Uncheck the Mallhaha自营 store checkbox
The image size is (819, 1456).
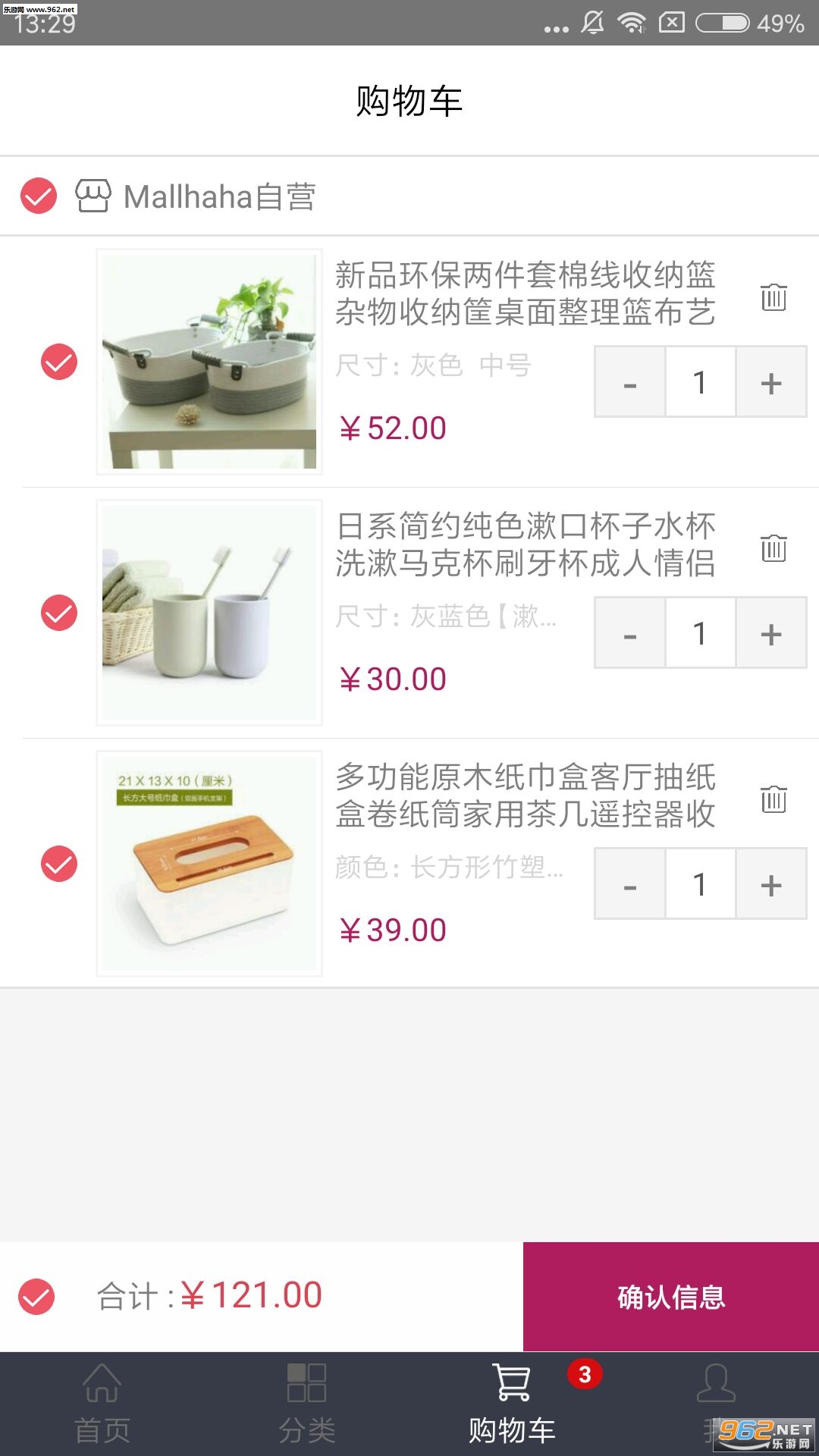[x=39, y=196]
